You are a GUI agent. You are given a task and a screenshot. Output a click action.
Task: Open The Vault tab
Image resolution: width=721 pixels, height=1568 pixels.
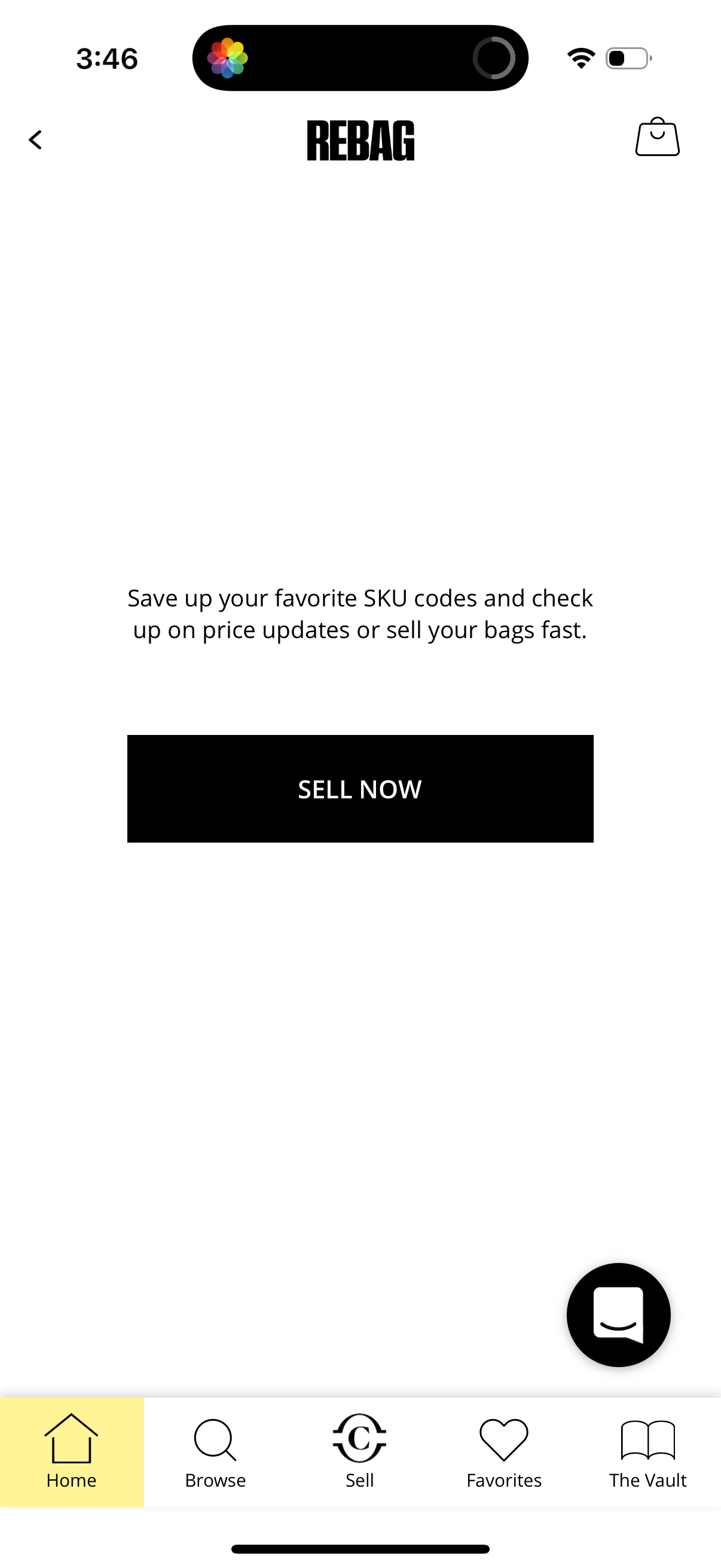click(x=648, y=1452)
